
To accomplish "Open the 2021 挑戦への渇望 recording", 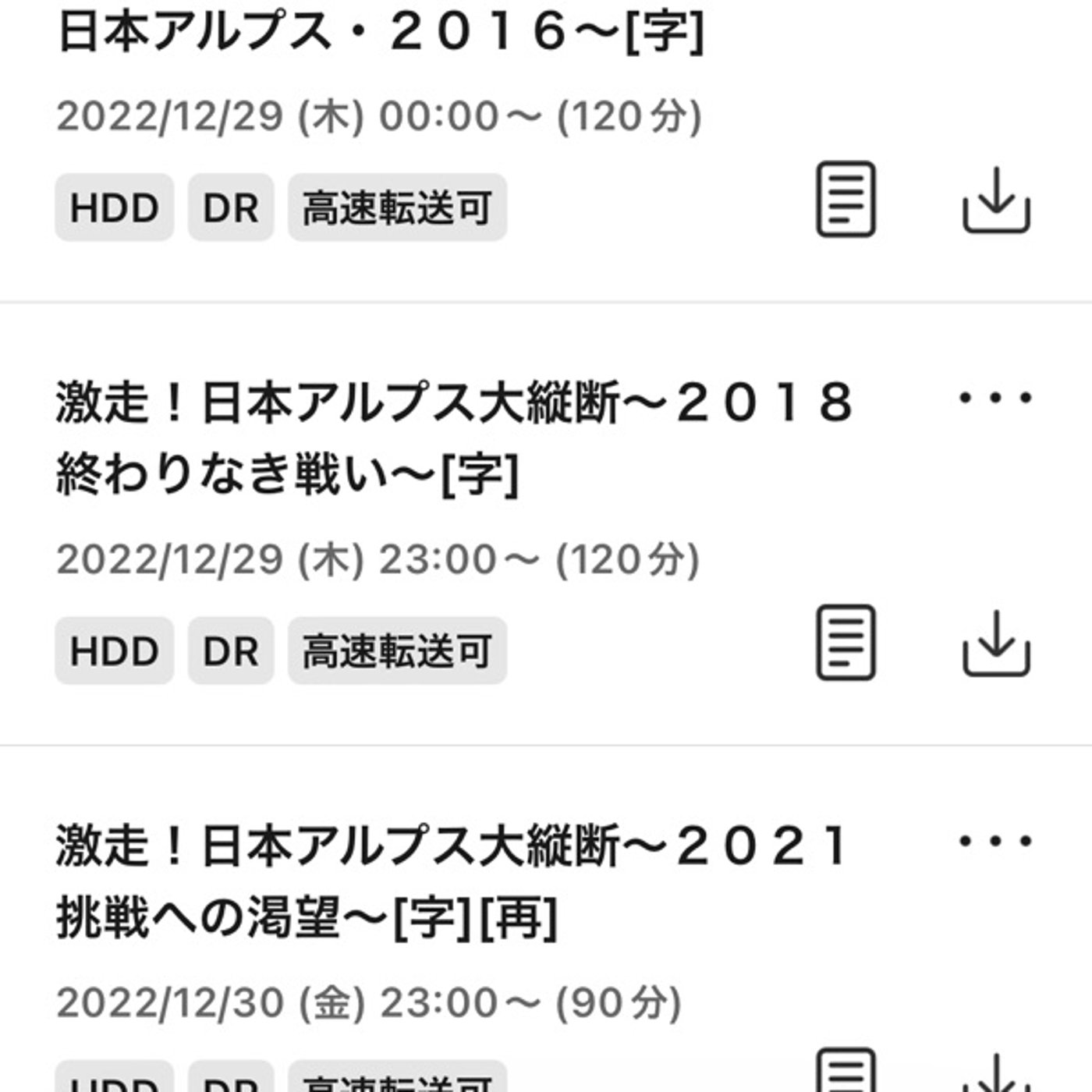I will pos(452,880).
